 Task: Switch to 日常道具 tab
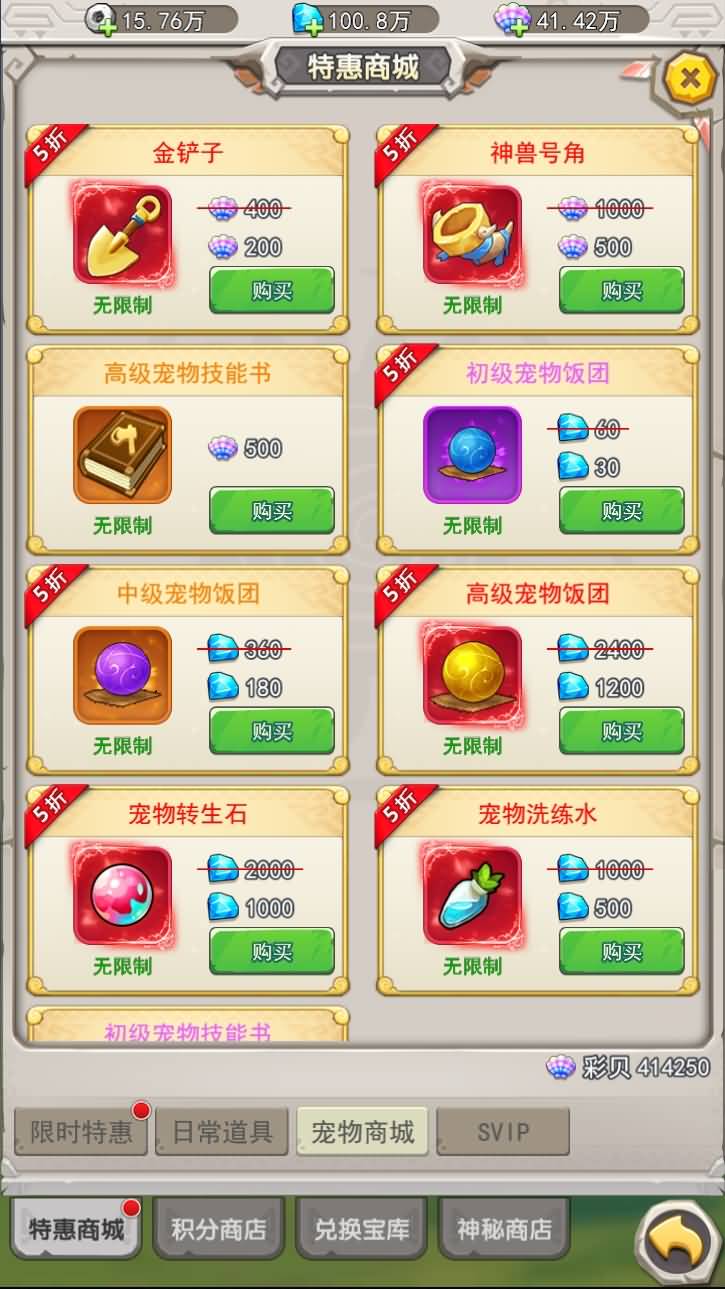(x=222, y=1132)
